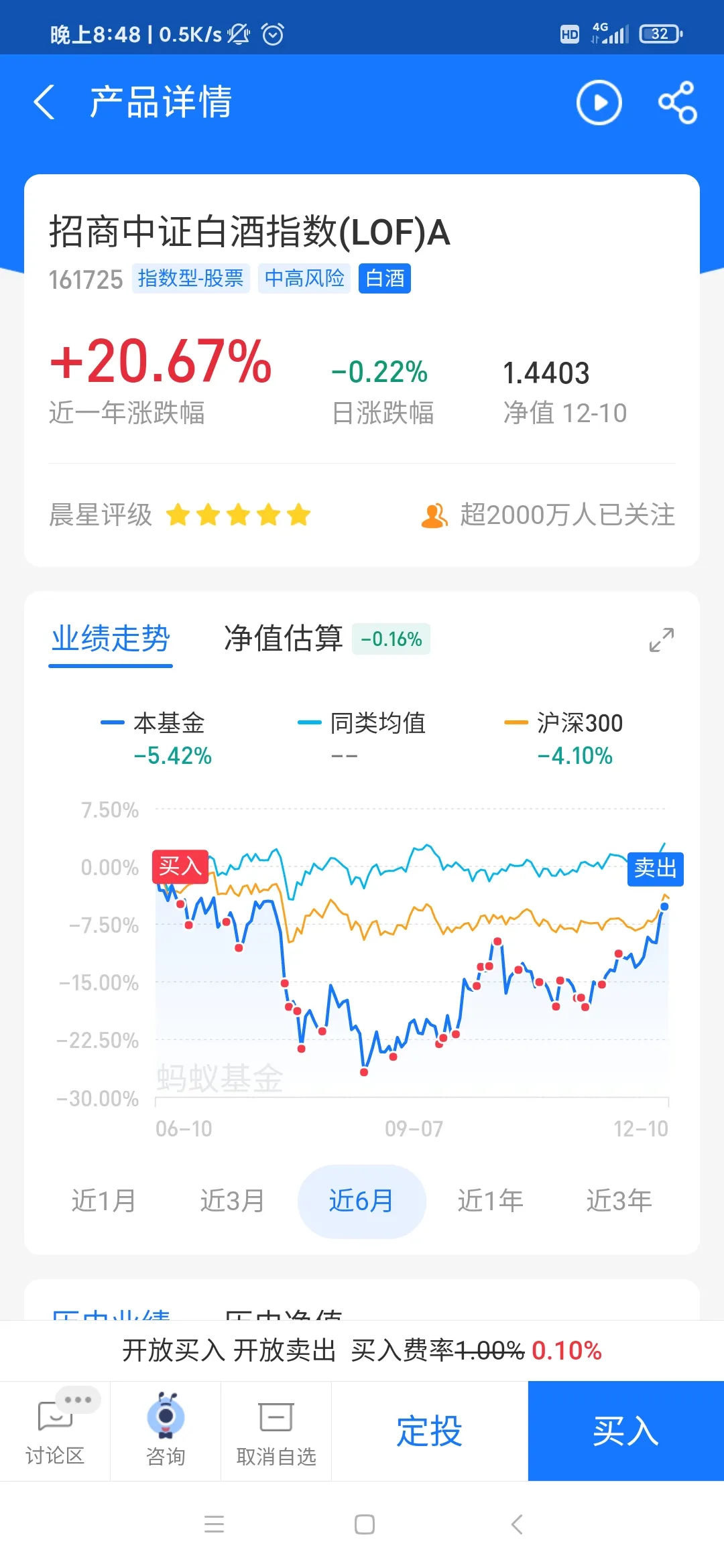
Task: Tap the blue 买入 button
Action: click(x=626, y=1431)
